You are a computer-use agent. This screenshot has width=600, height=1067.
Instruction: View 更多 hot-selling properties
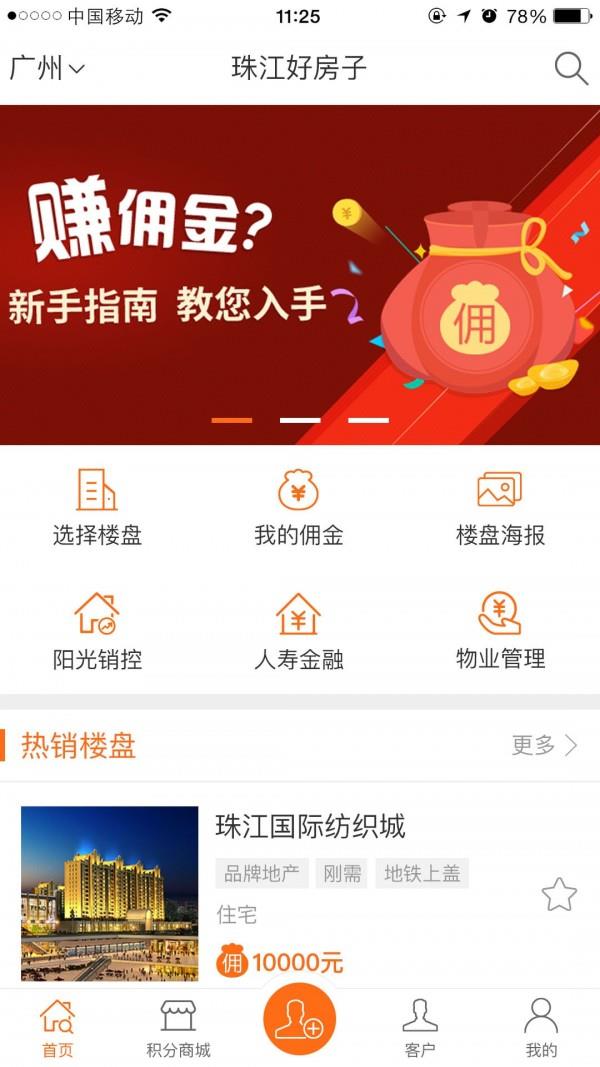(545, 745)
